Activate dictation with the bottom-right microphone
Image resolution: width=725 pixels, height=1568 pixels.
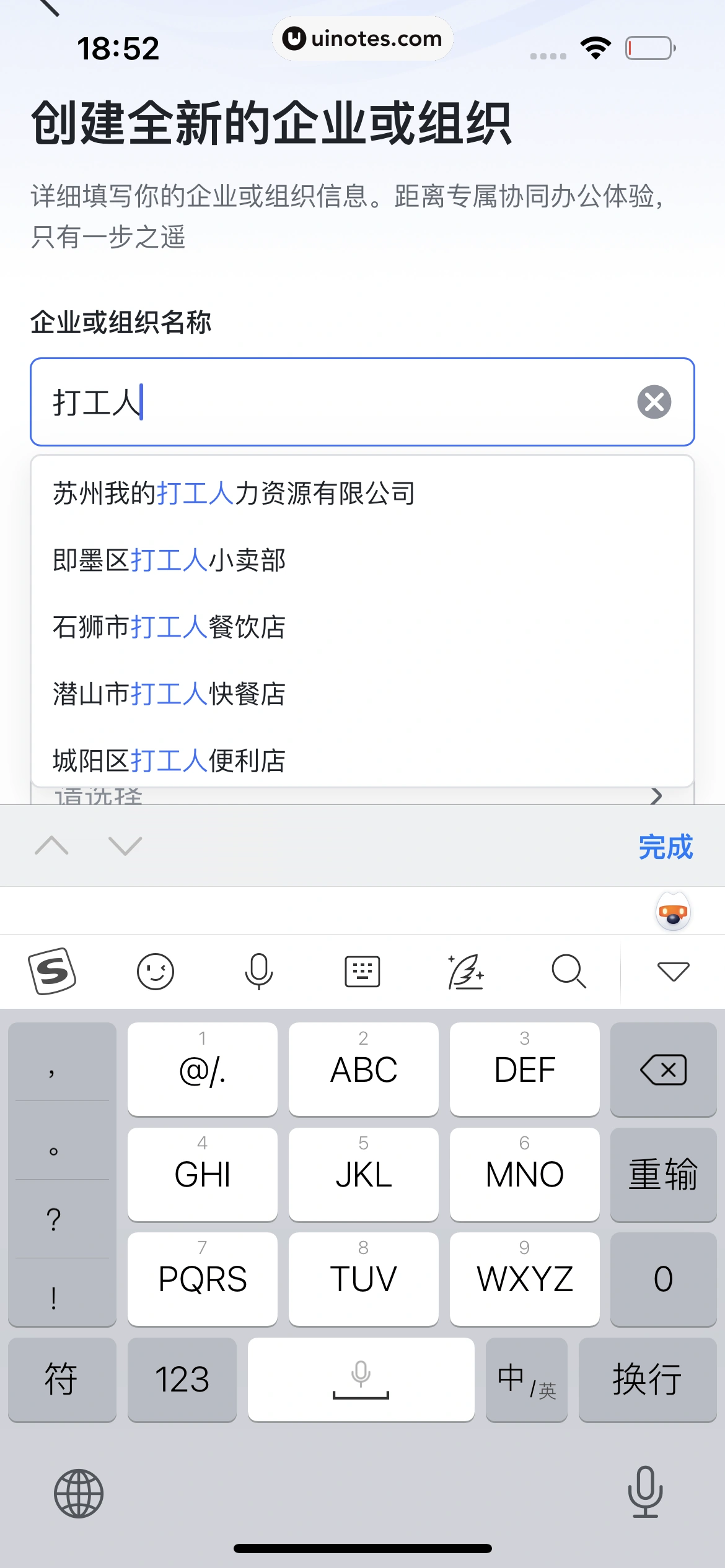647,1493
